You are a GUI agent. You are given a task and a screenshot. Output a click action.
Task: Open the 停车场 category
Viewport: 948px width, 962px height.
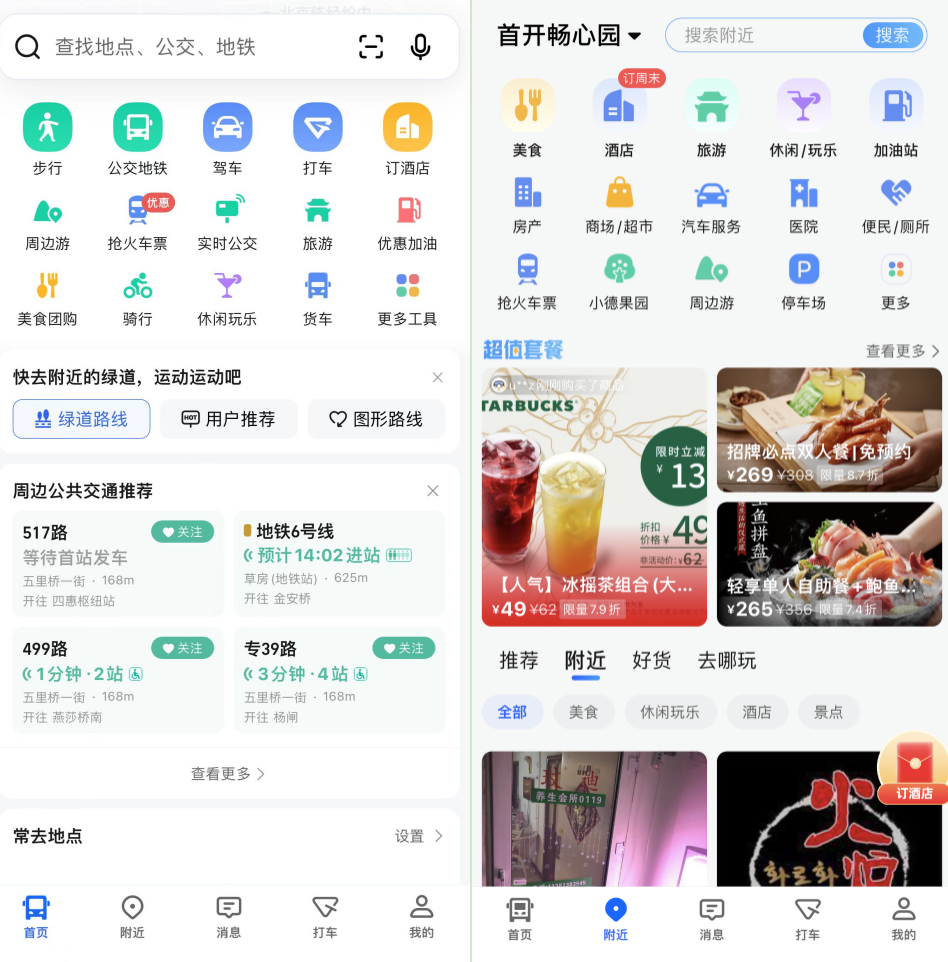tap(803, 280)
